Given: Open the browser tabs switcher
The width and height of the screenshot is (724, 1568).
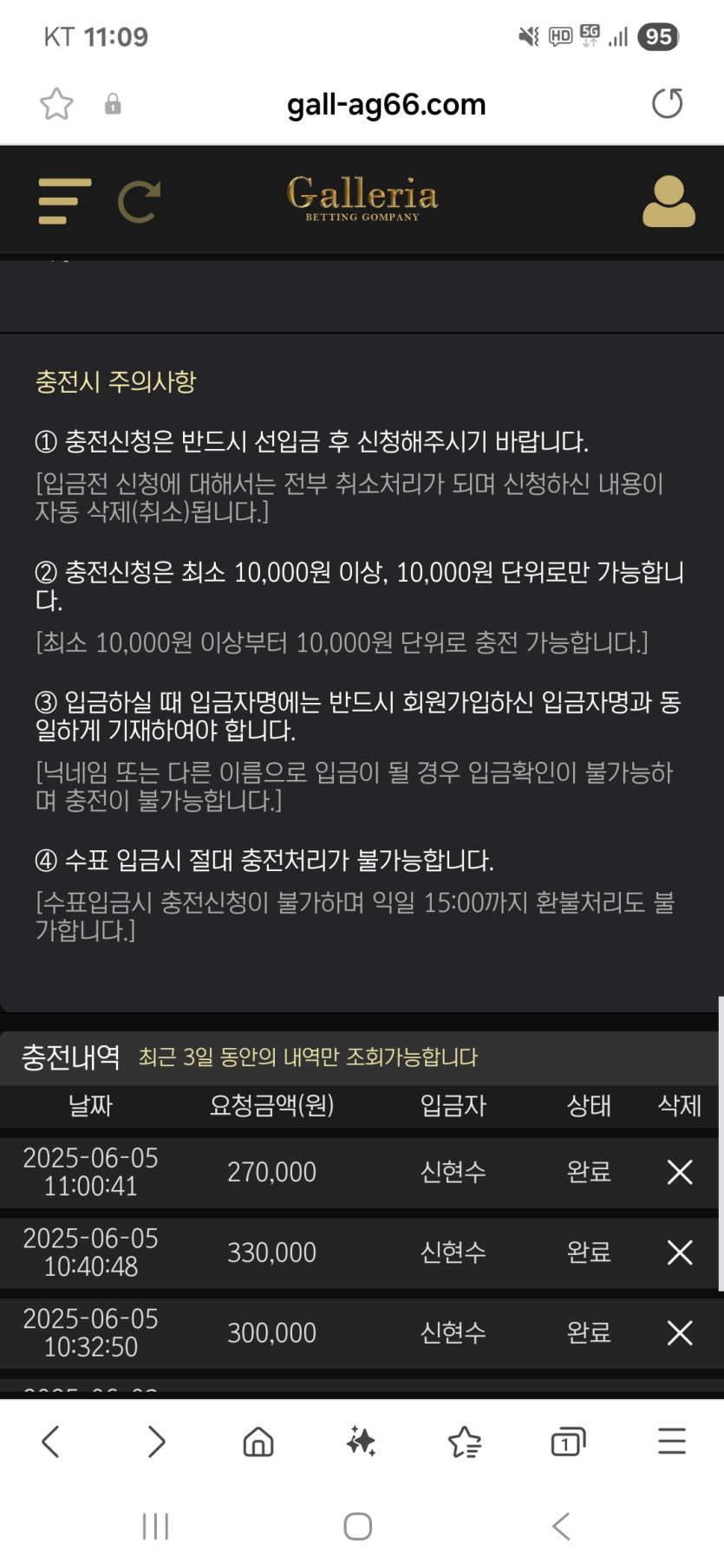Looking at the screenshot, I should (x=568, y=1441).
